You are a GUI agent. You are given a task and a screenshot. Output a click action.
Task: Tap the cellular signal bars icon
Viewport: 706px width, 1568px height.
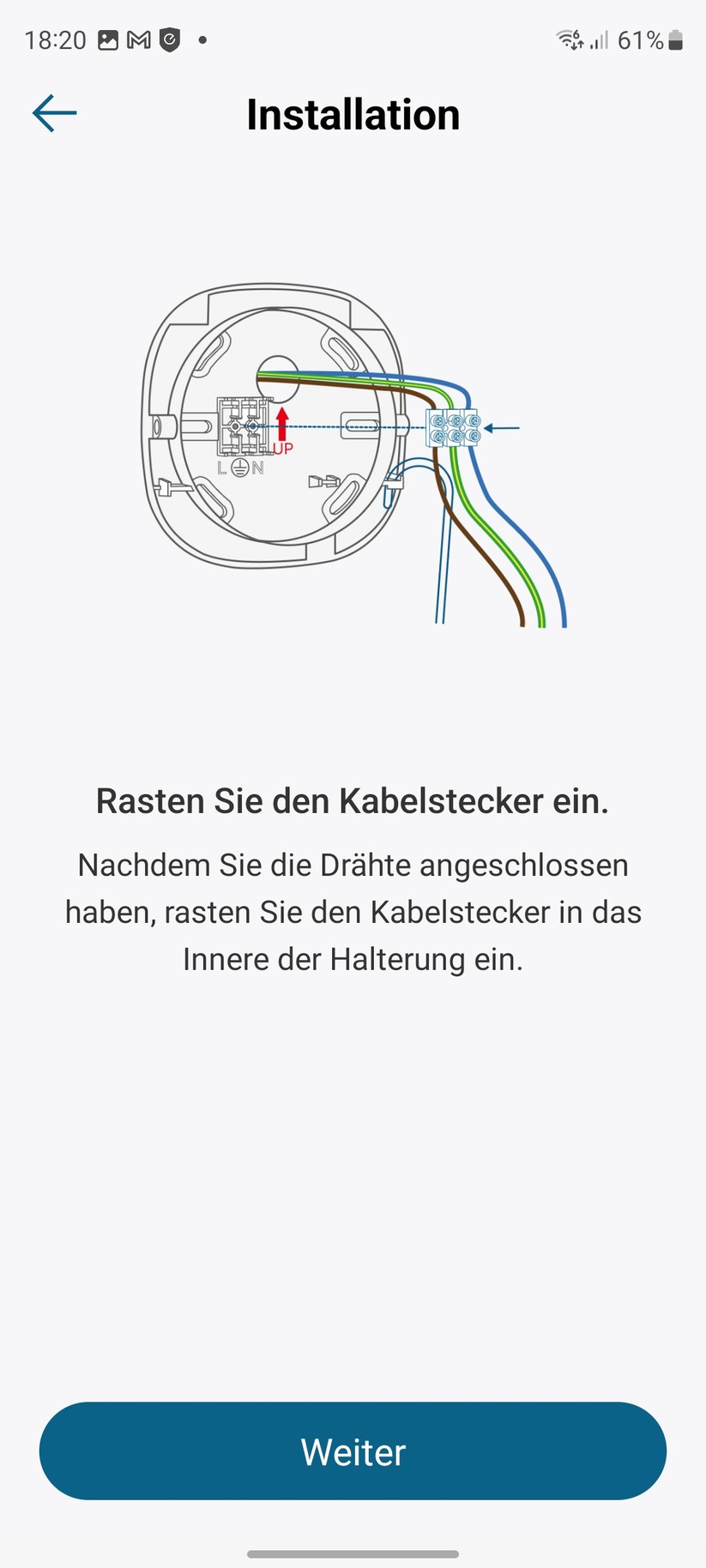tap(599, 39)
